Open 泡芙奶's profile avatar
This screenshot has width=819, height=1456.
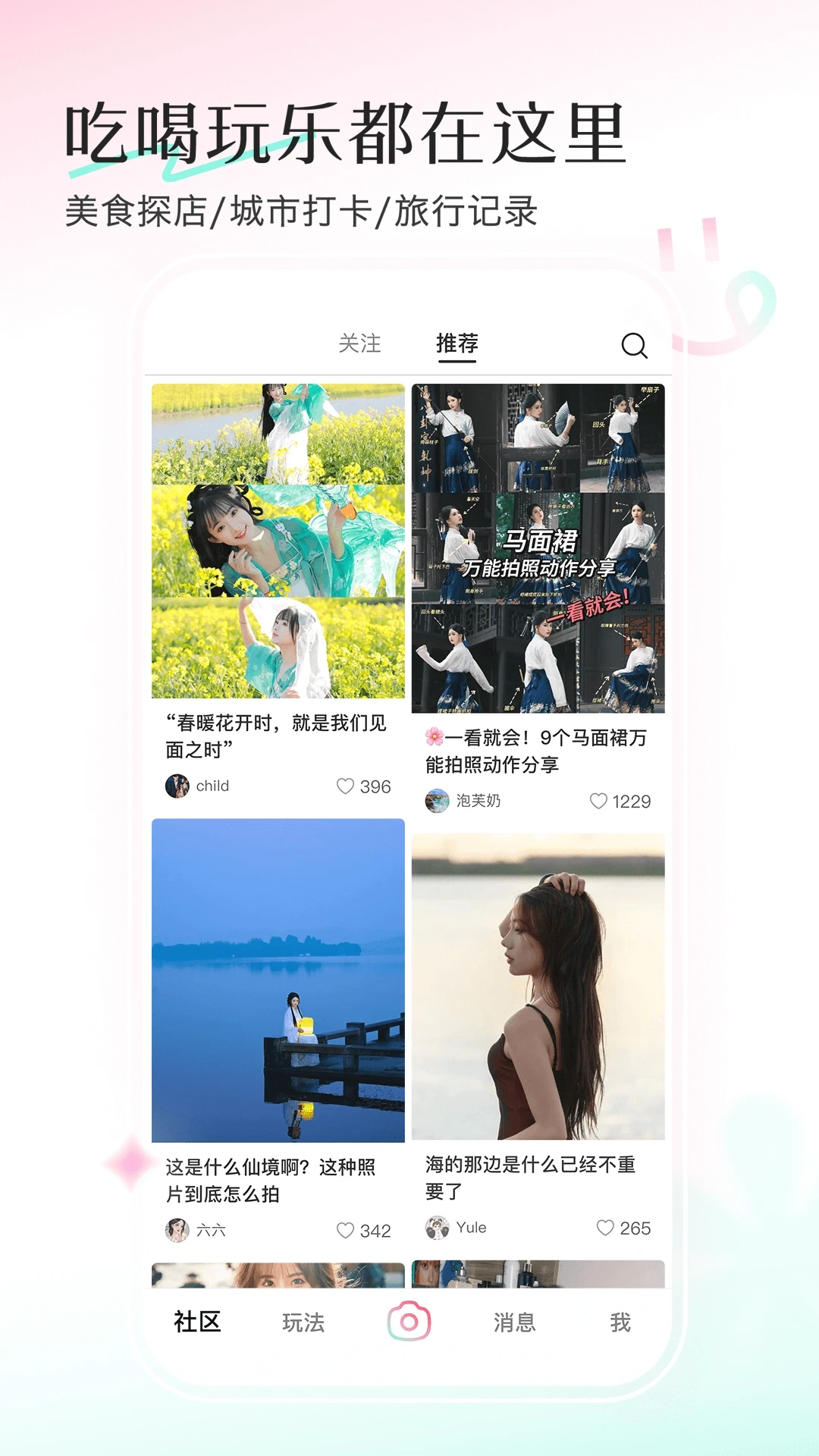[x=436, y=799]
